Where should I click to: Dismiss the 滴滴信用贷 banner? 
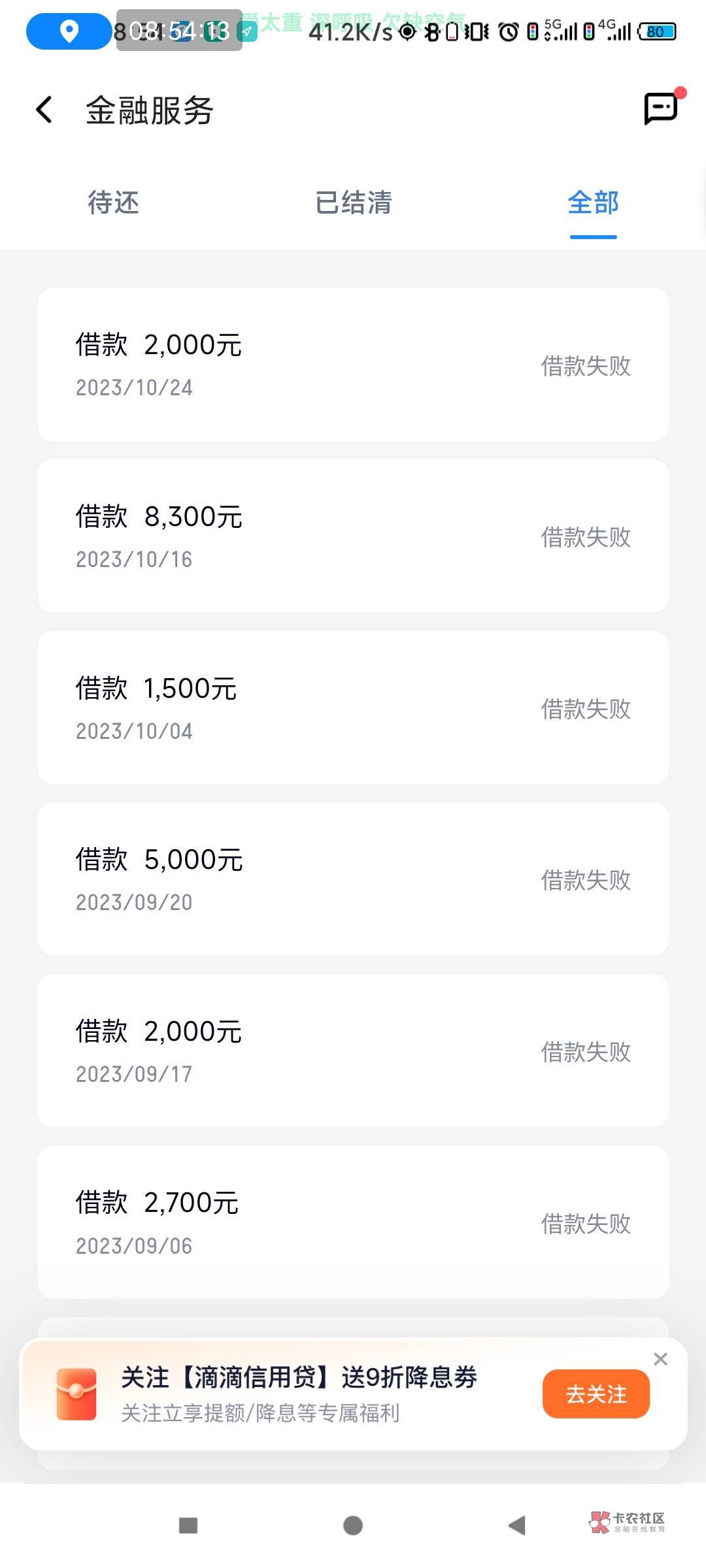pyautogui.click(x=661, y=1359)
